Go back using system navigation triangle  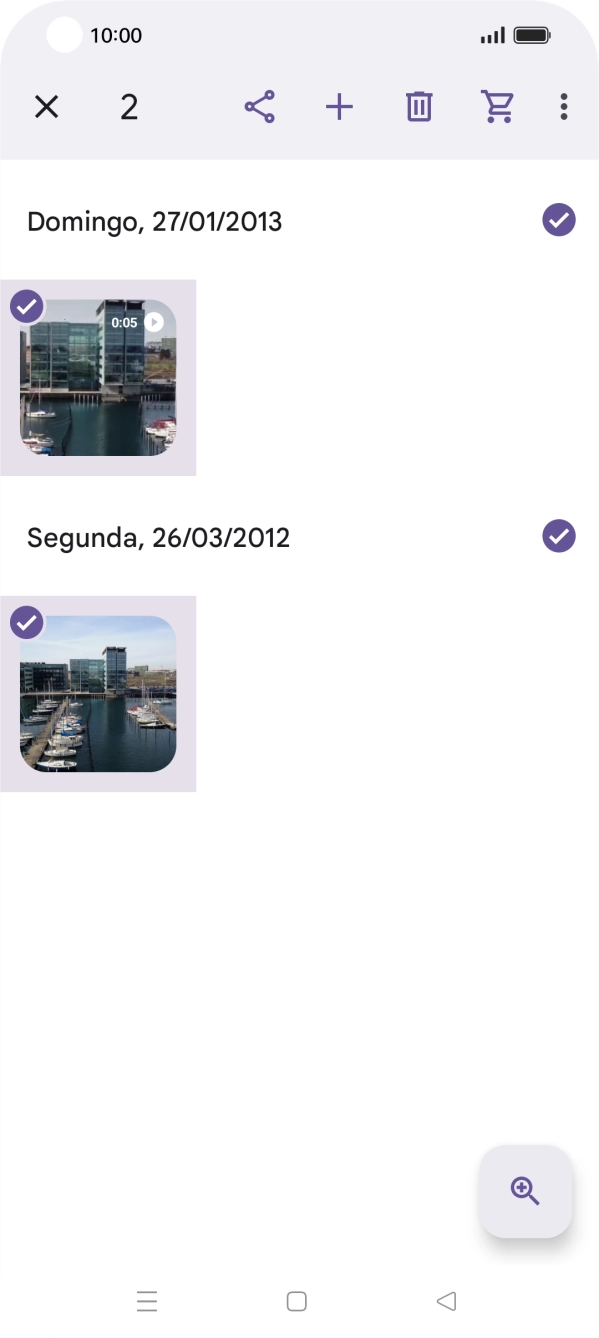pos(447,1301)
